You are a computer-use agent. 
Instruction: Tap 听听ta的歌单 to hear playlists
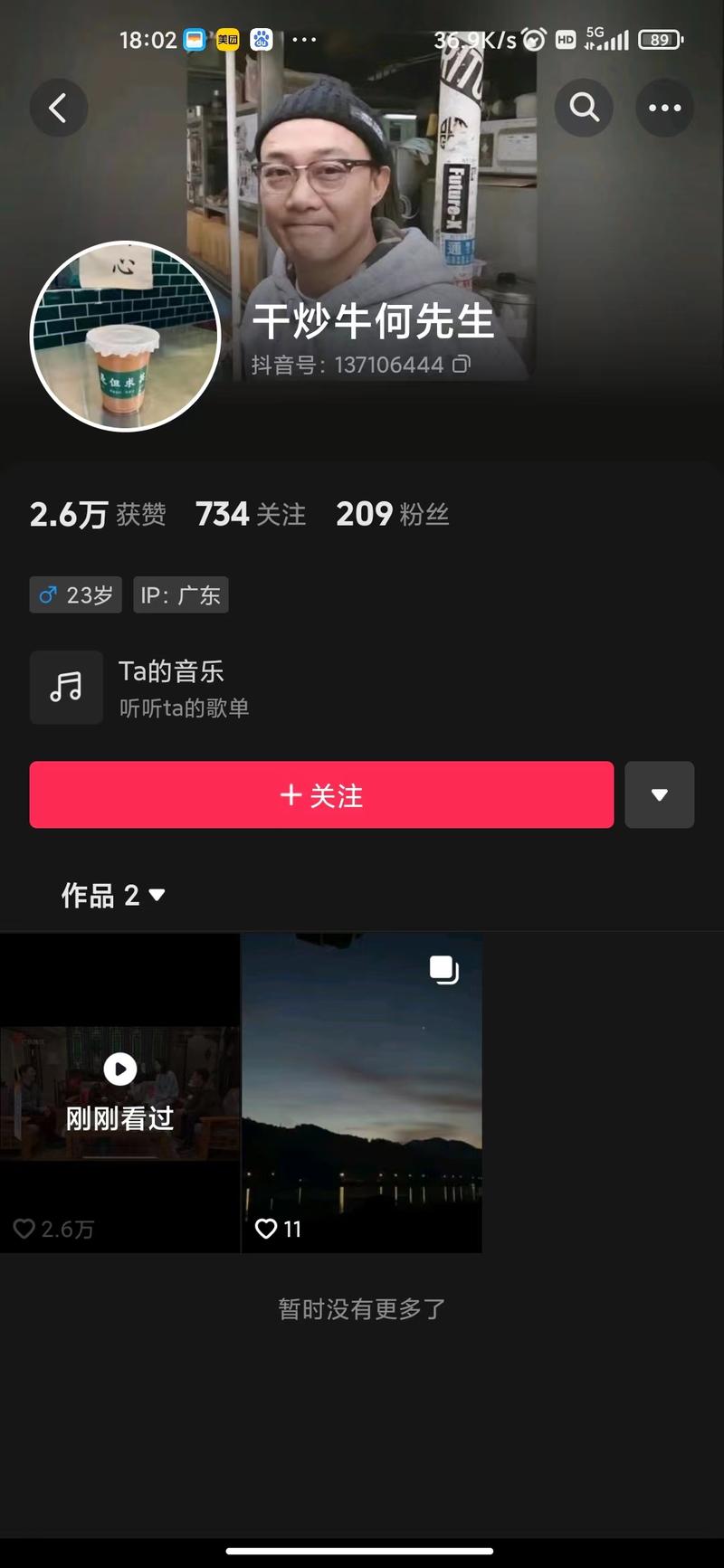(x=185, y=708)
